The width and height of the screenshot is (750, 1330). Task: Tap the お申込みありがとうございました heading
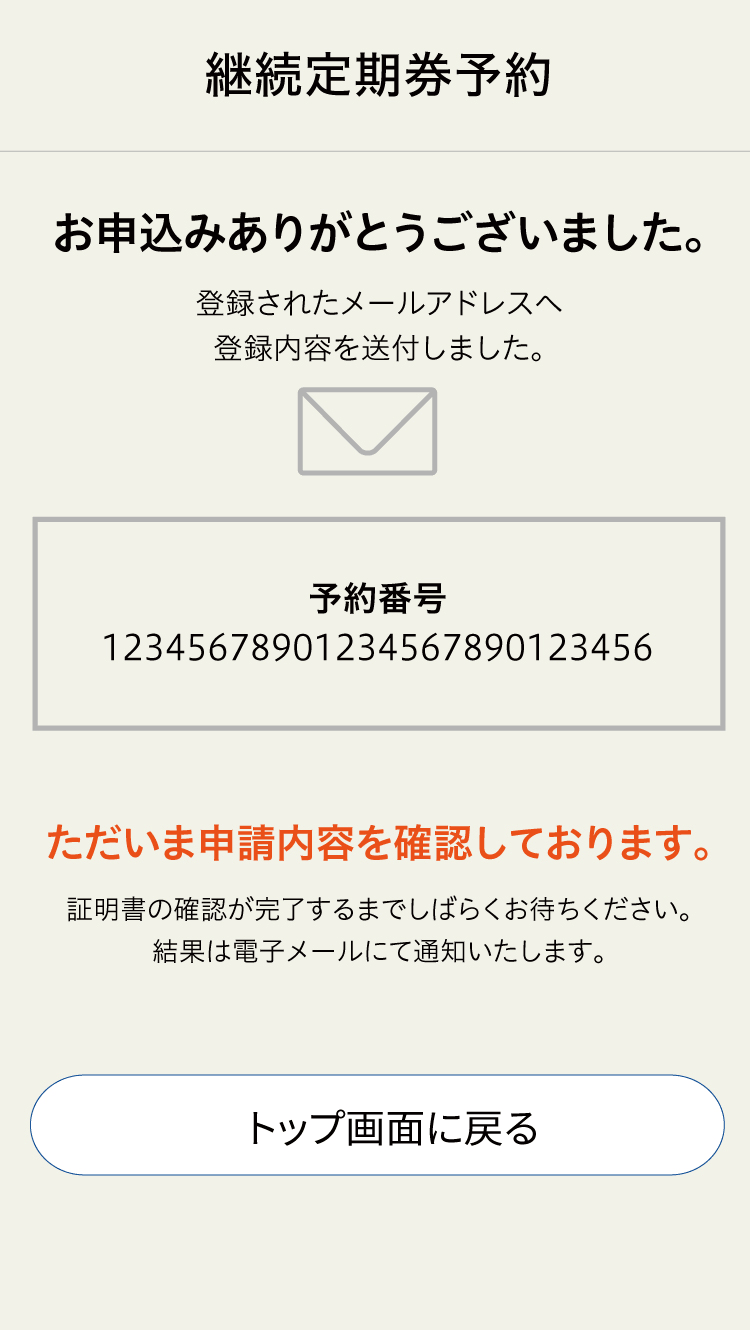pos(374,229)
